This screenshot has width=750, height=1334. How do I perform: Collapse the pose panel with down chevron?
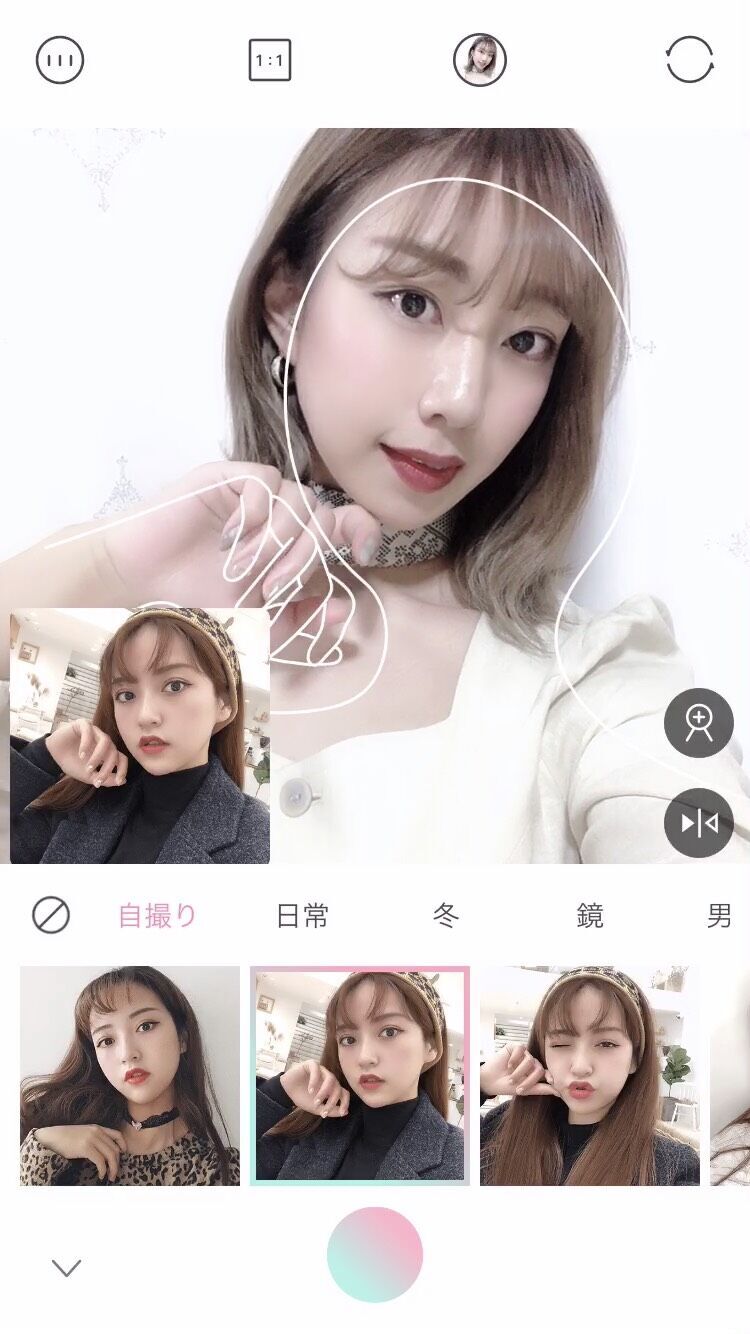pos(67,1268)
